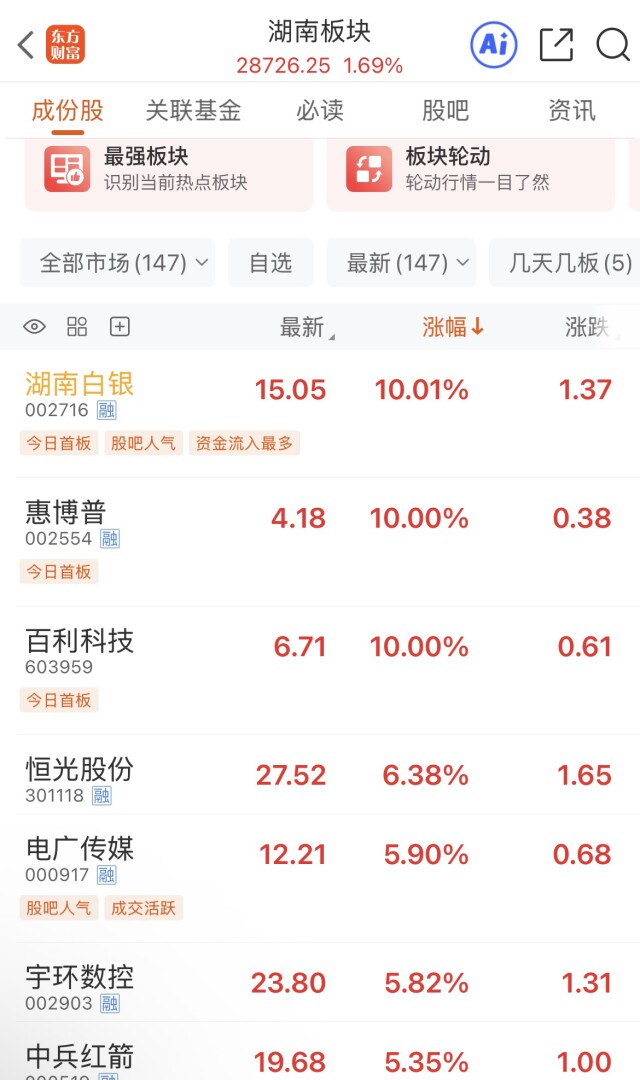This screenshot has height=1080, width=640.
Task: Go back using the top-left arrow
Action: pos(27,45)
